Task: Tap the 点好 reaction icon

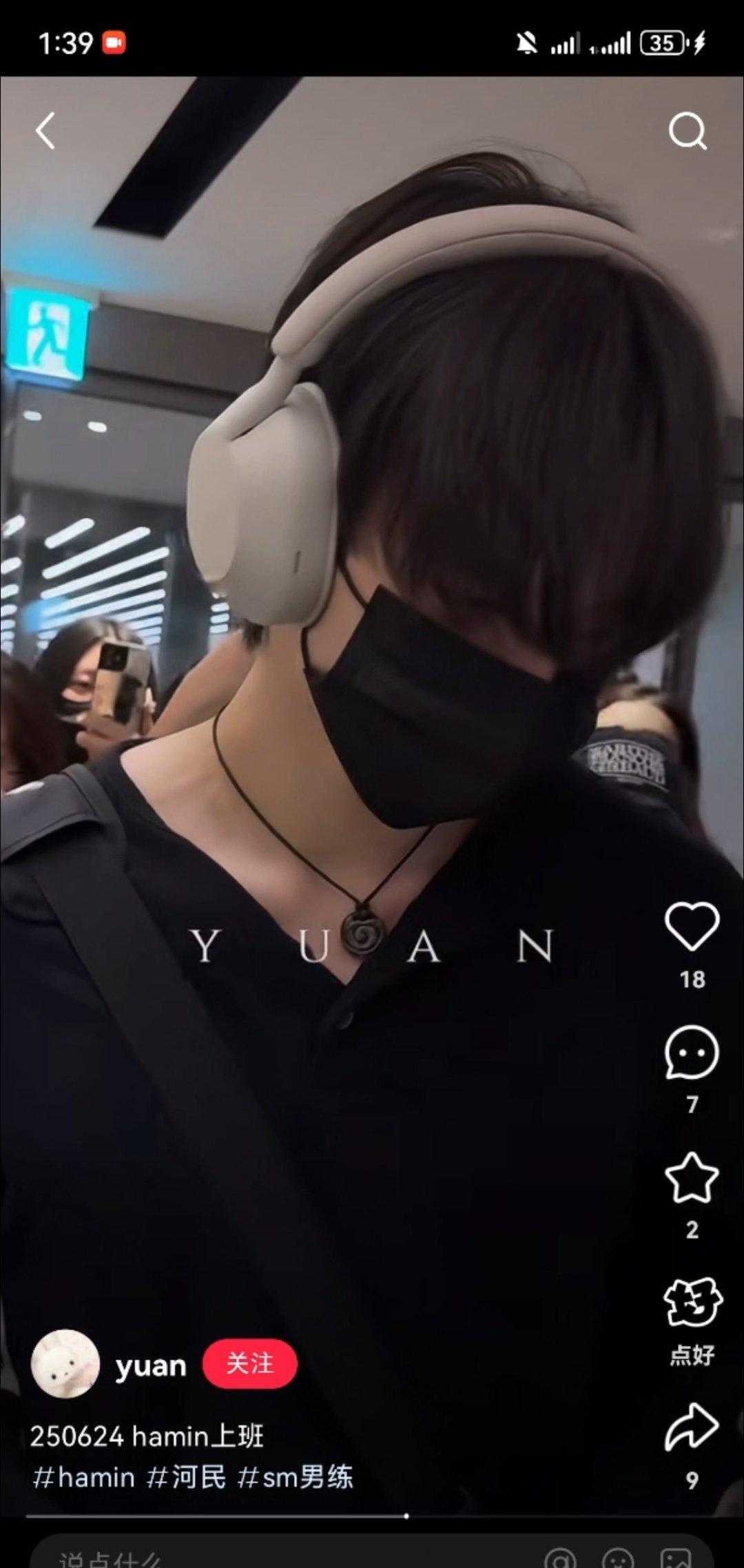Action: [692, 1303]
